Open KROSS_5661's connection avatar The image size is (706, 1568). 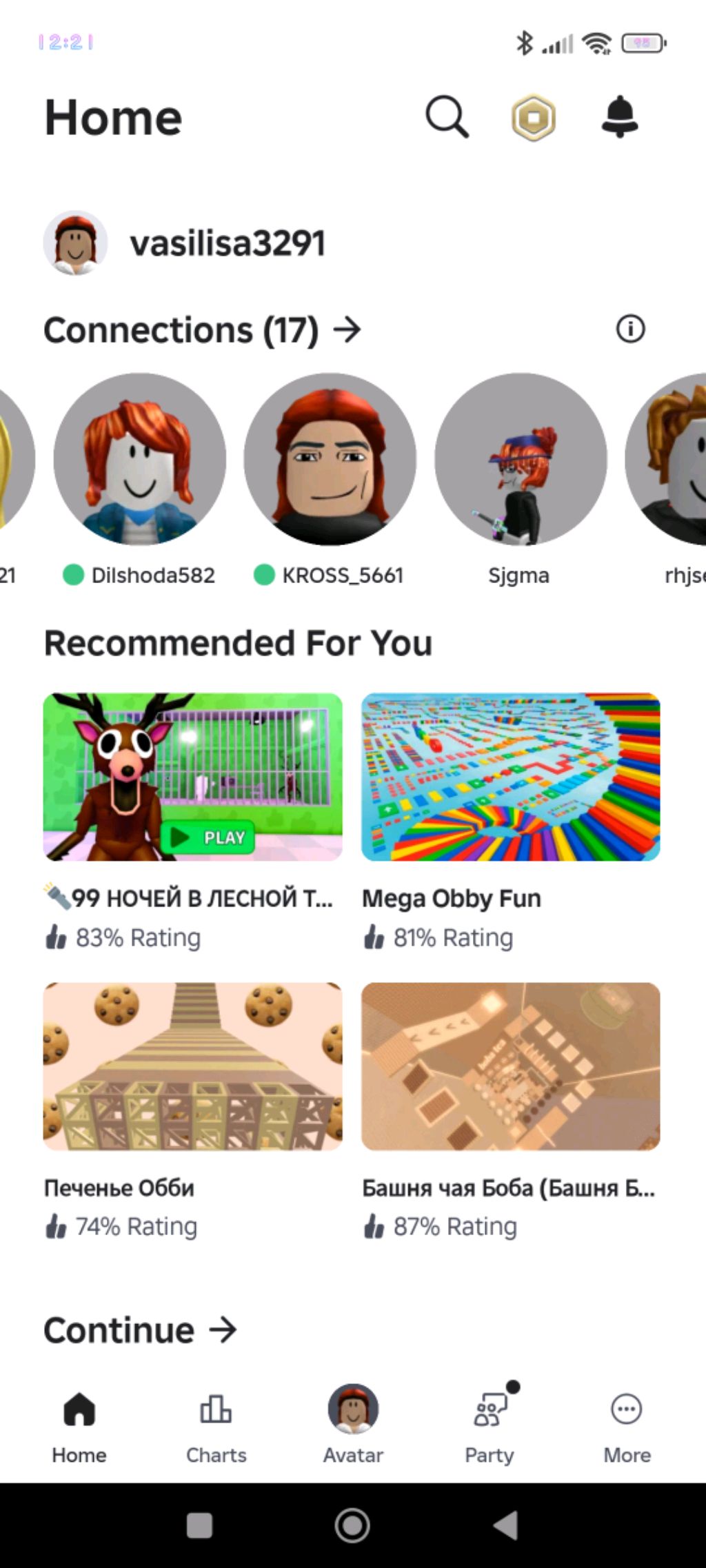(330, 460)
